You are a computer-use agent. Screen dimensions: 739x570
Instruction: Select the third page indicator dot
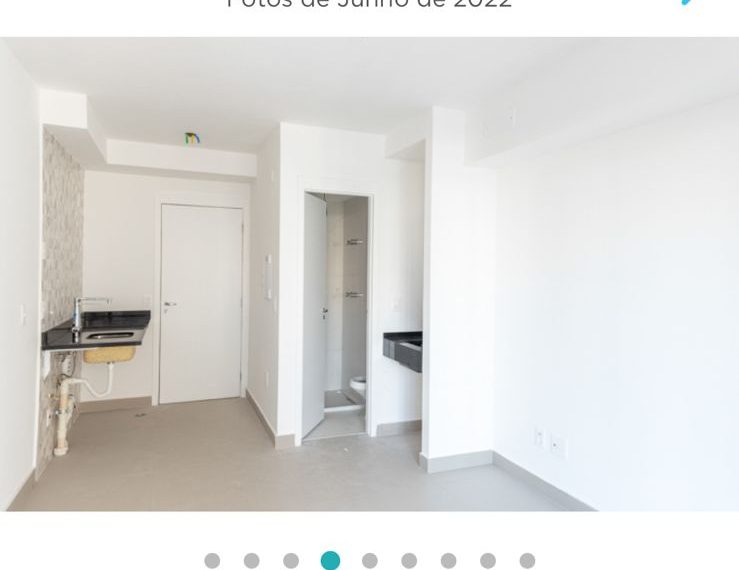[x=291, y=561]
